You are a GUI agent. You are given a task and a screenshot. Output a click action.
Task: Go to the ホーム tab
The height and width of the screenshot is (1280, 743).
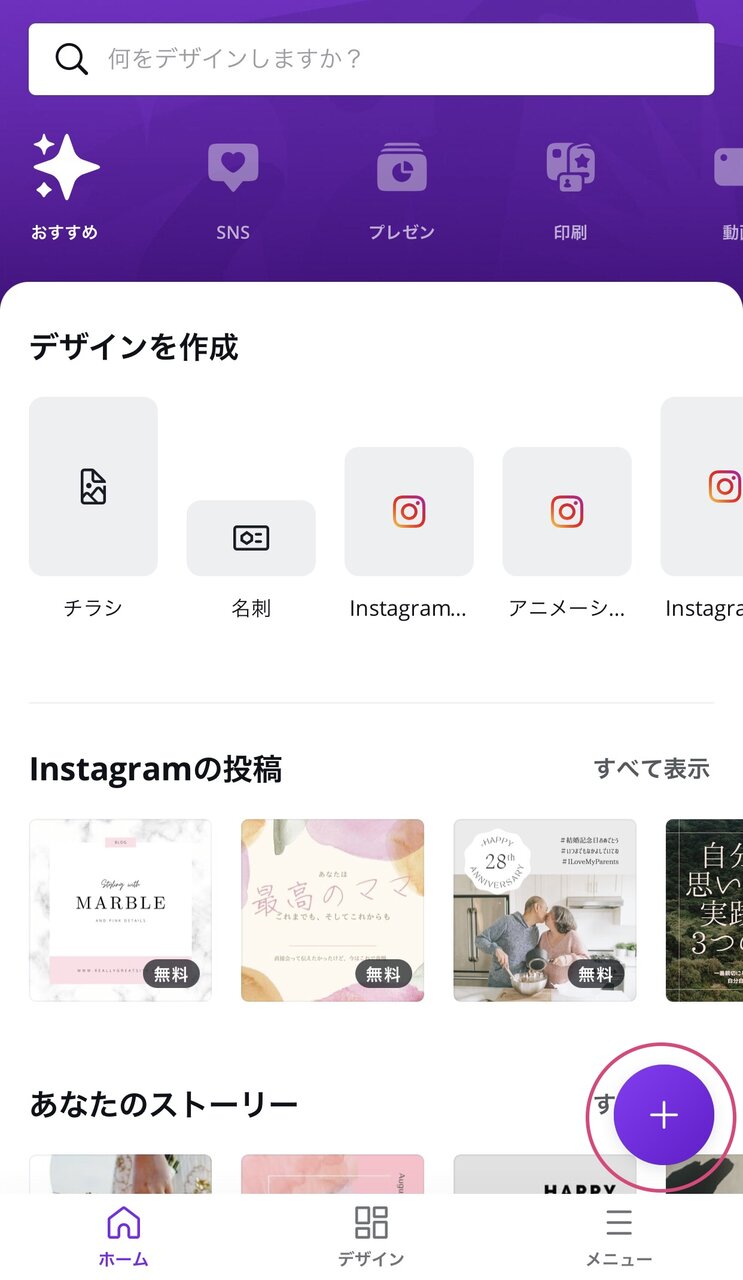pyautogui.click(x=123, y=1236)
